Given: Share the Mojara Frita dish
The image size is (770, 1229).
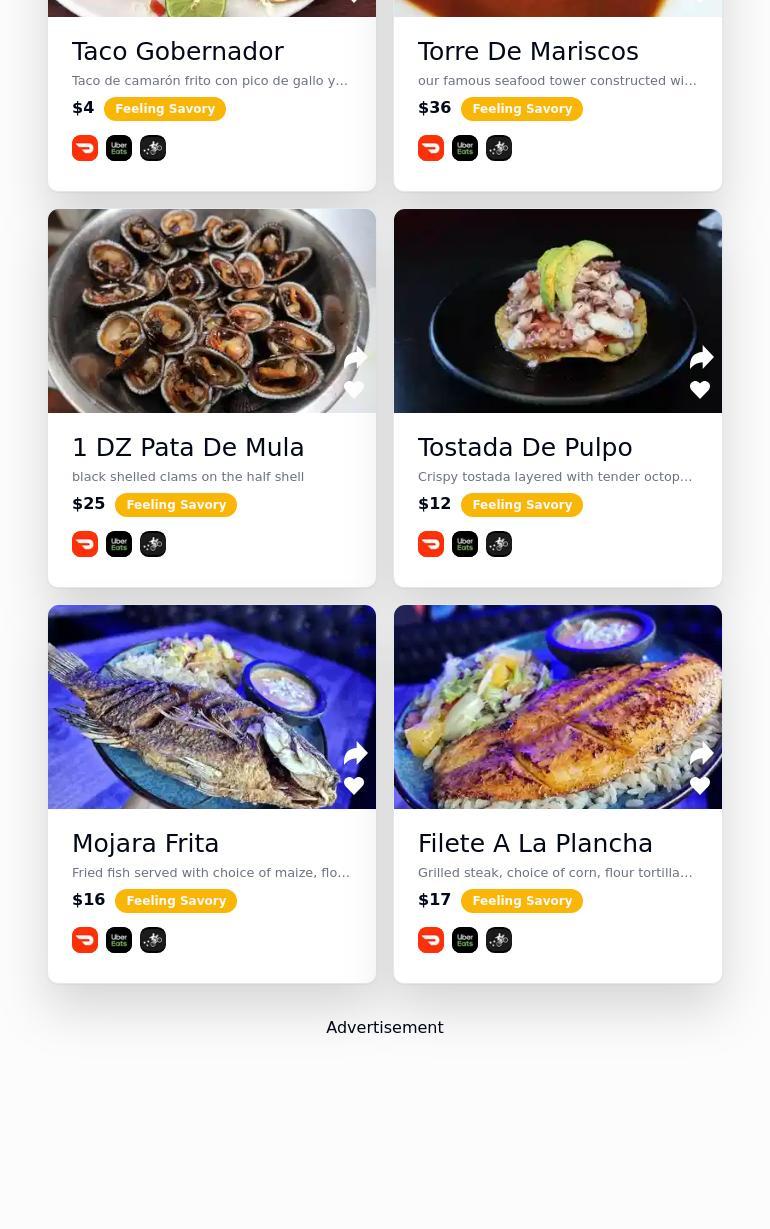Looking at the screenshot, I should pyautogui.click(x=355, y=755).
